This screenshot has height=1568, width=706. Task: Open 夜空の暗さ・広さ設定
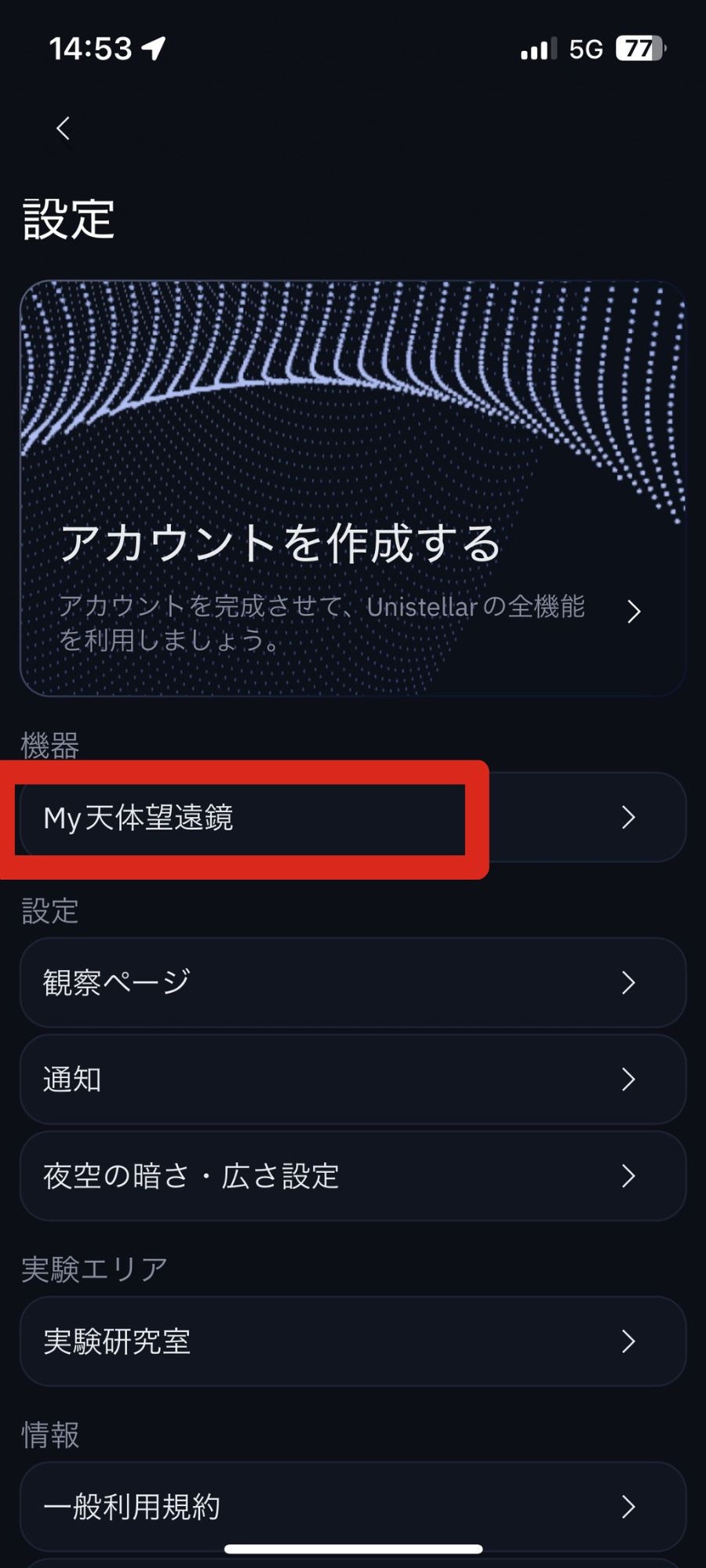pyautogui.click(x=353, y=1176)
